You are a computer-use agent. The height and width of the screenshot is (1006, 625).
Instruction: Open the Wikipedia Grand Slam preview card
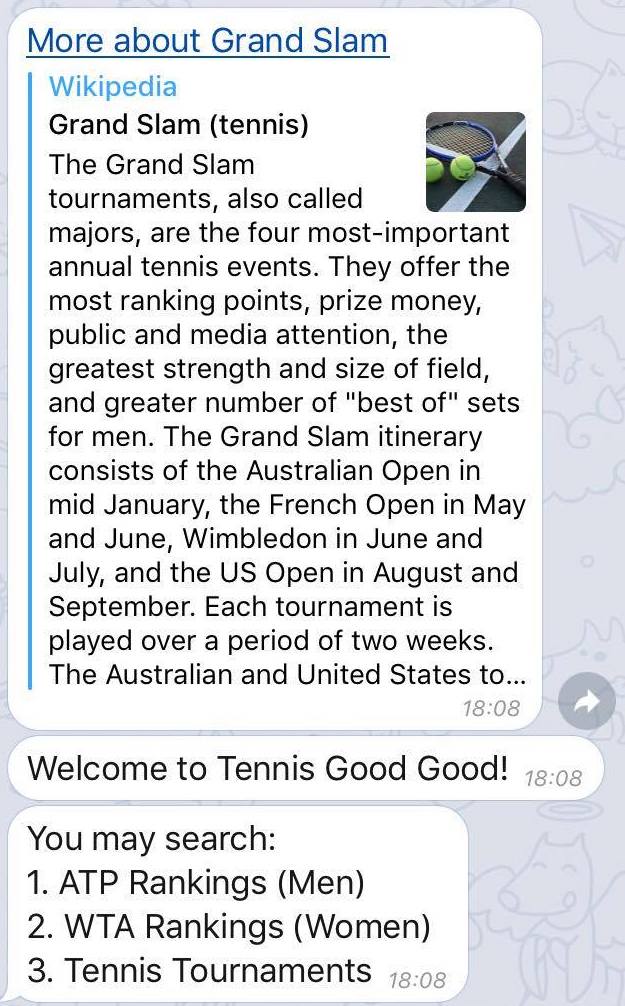pos(278,382)
